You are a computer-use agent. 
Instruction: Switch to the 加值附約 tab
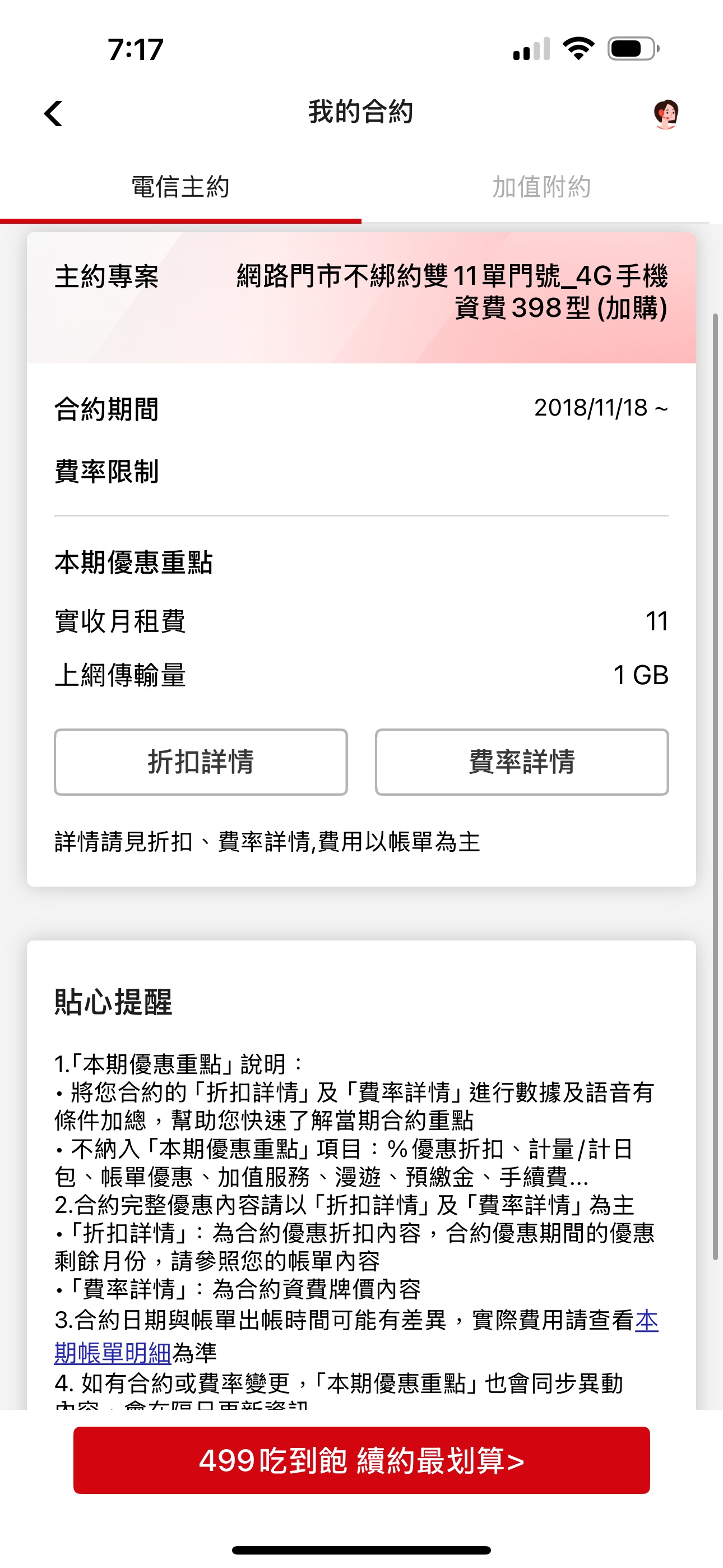coord(541,187)
